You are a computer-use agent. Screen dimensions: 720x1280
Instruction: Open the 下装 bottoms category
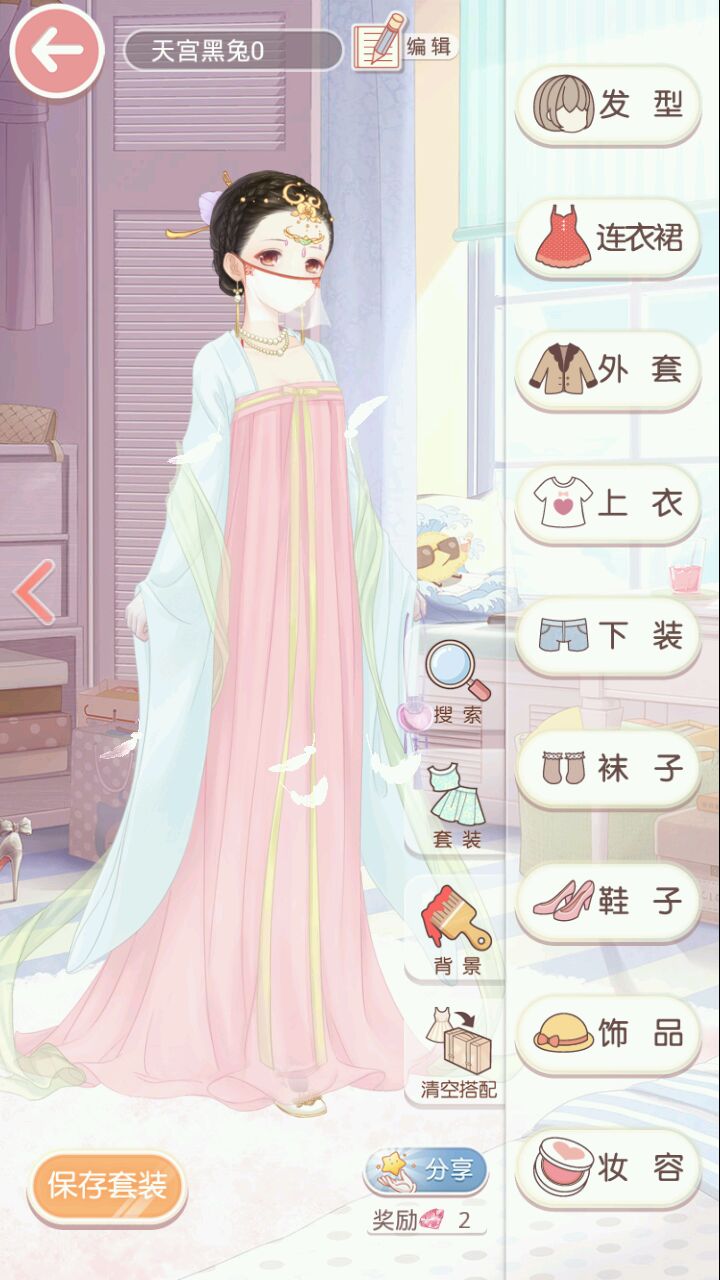(x=608, y=636)
